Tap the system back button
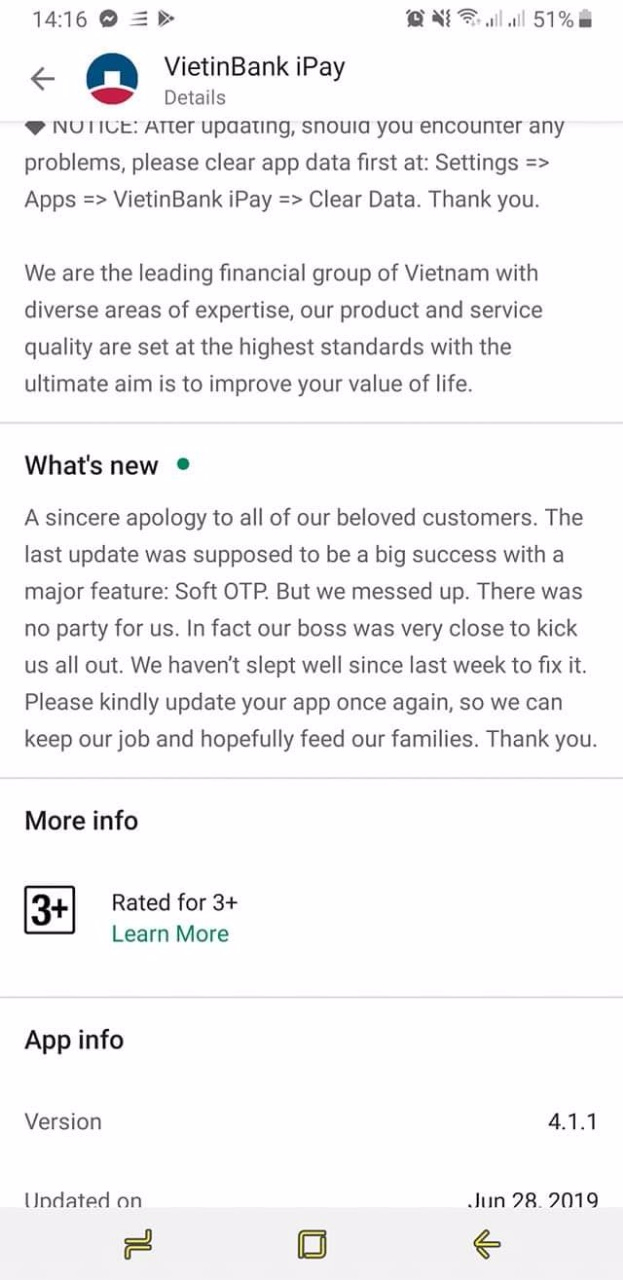 (x=486, y=1244)
